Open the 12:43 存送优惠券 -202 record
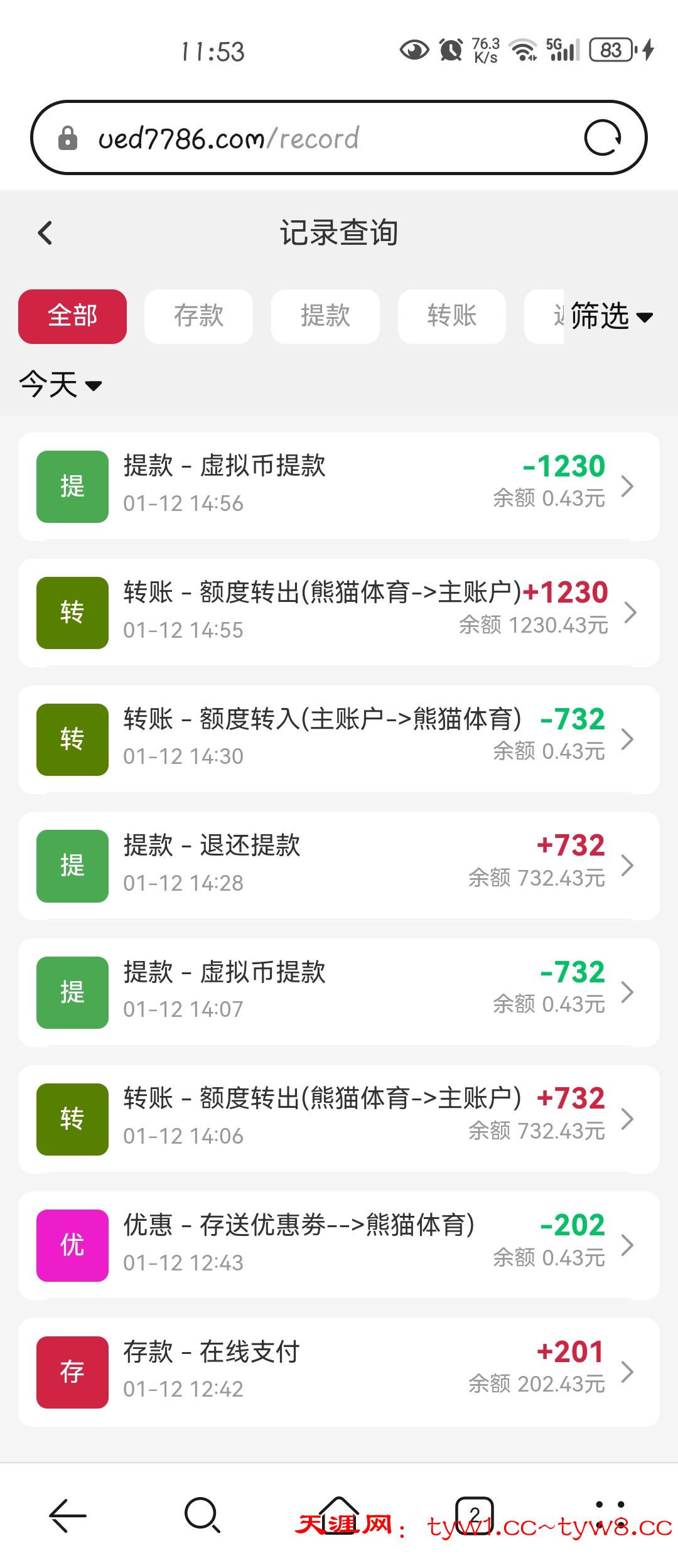 (339, 1245)
